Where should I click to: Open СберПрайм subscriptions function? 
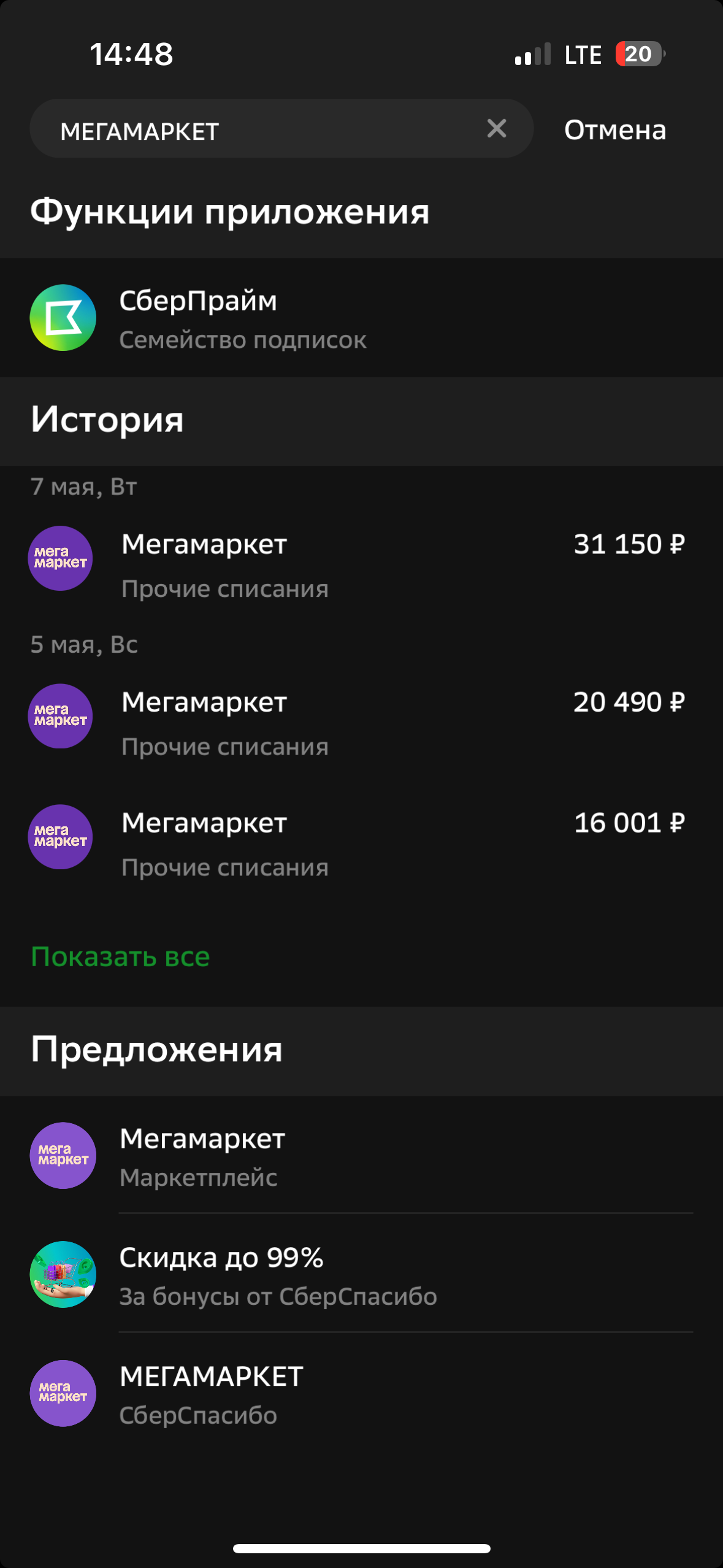coord(361,318)
